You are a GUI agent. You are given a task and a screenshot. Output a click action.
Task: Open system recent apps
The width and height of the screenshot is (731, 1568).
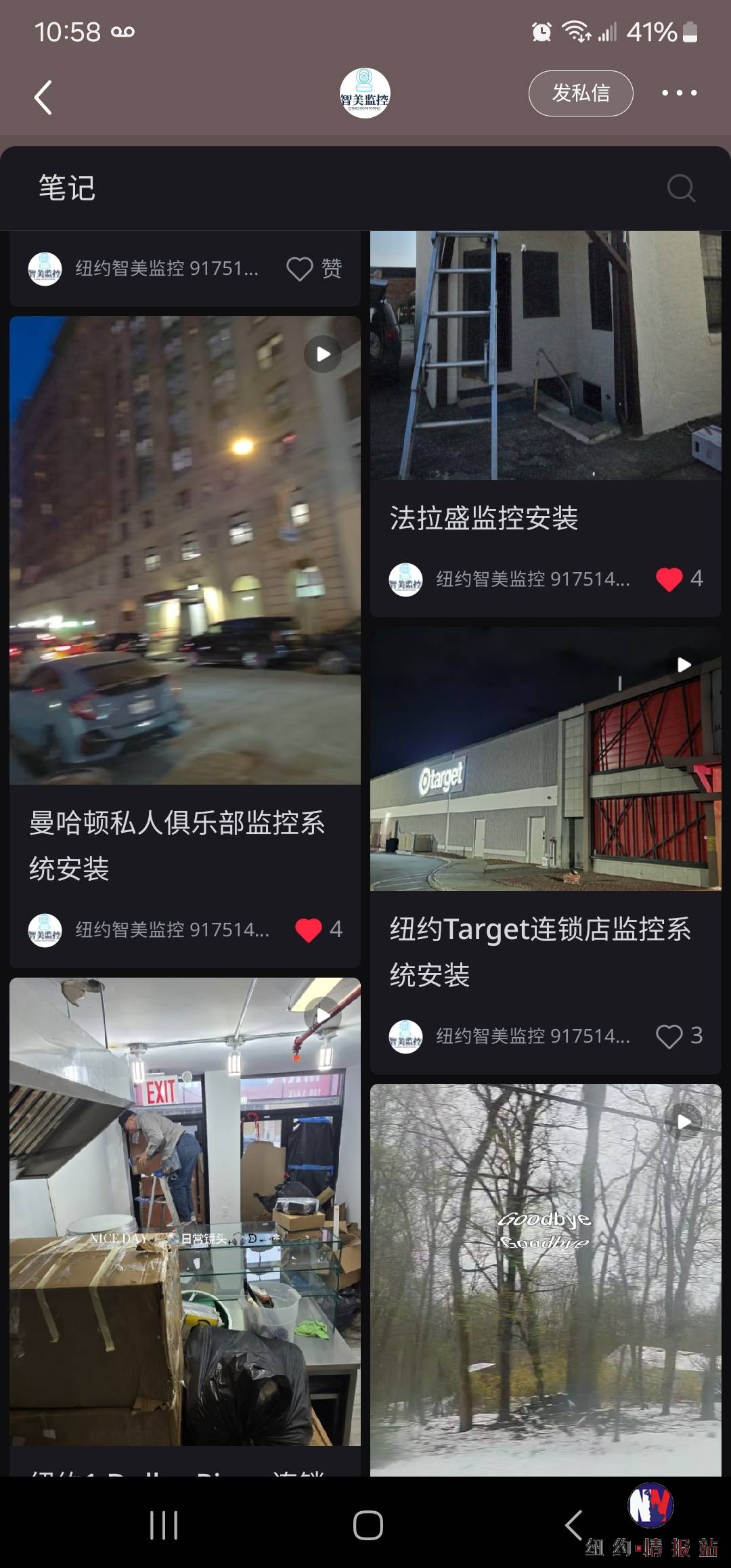164,1525
